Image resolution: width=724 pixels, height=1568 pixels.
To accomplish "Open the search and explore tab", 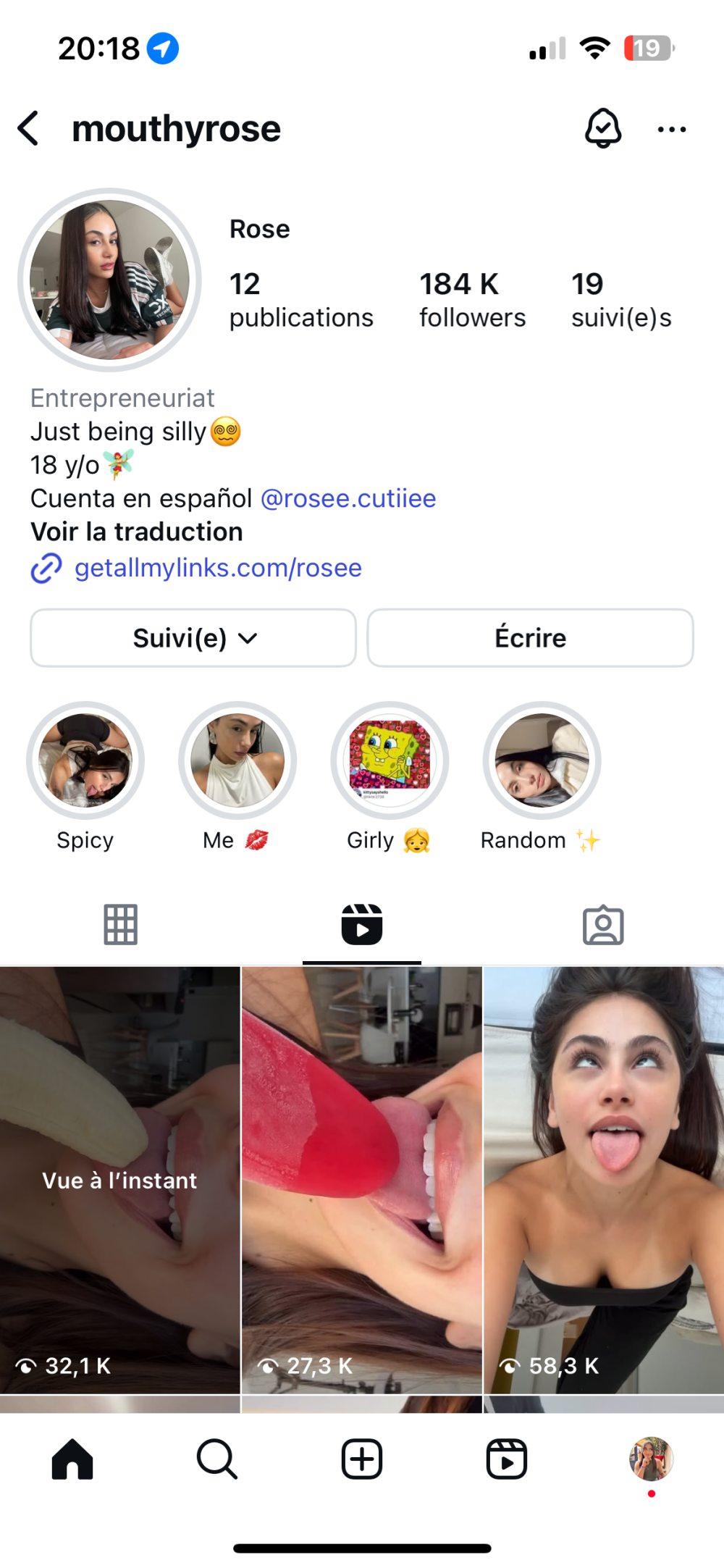I will click(x=217, y=1459).
